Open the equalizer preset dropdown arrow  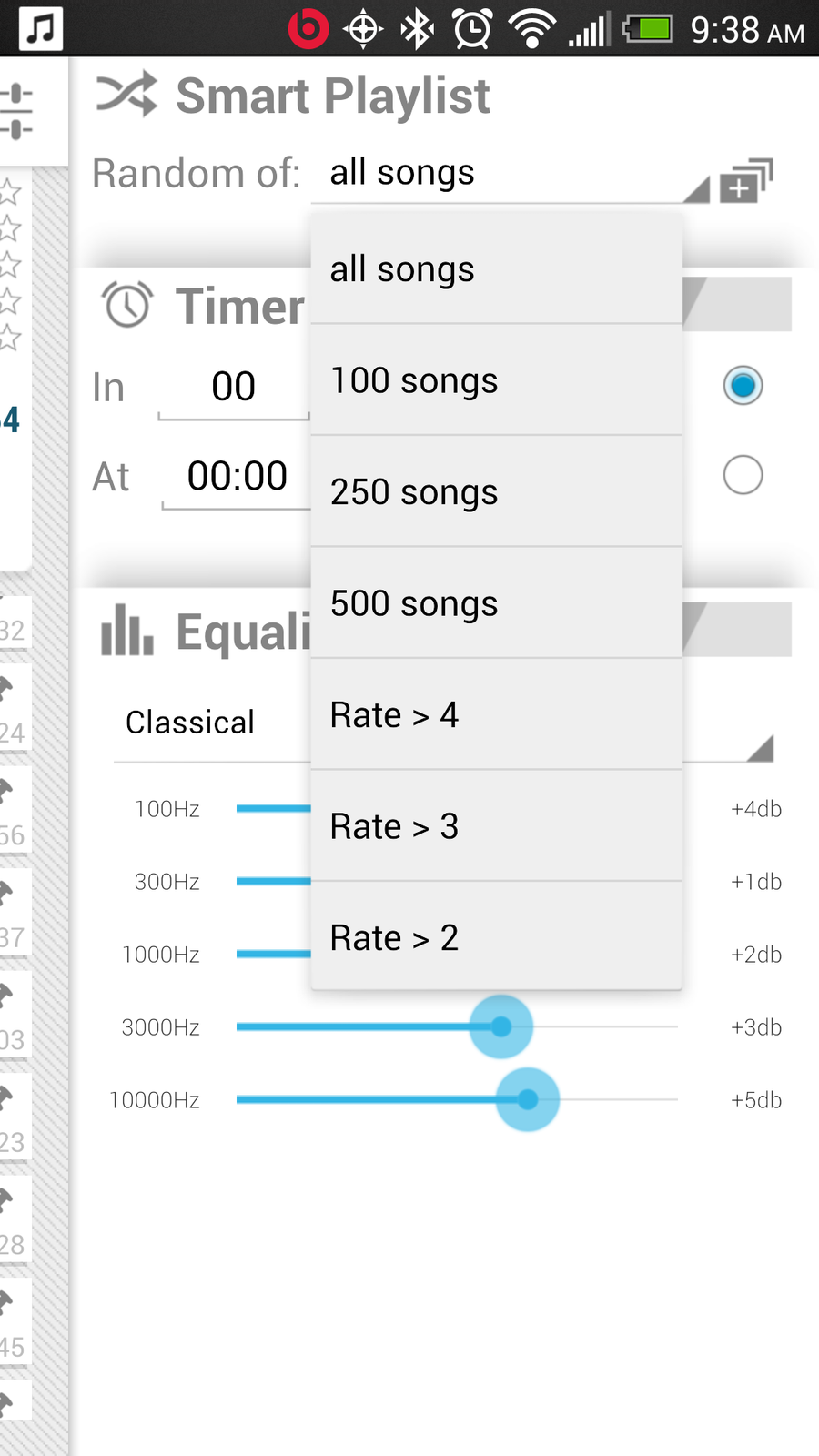coord(760,748)
